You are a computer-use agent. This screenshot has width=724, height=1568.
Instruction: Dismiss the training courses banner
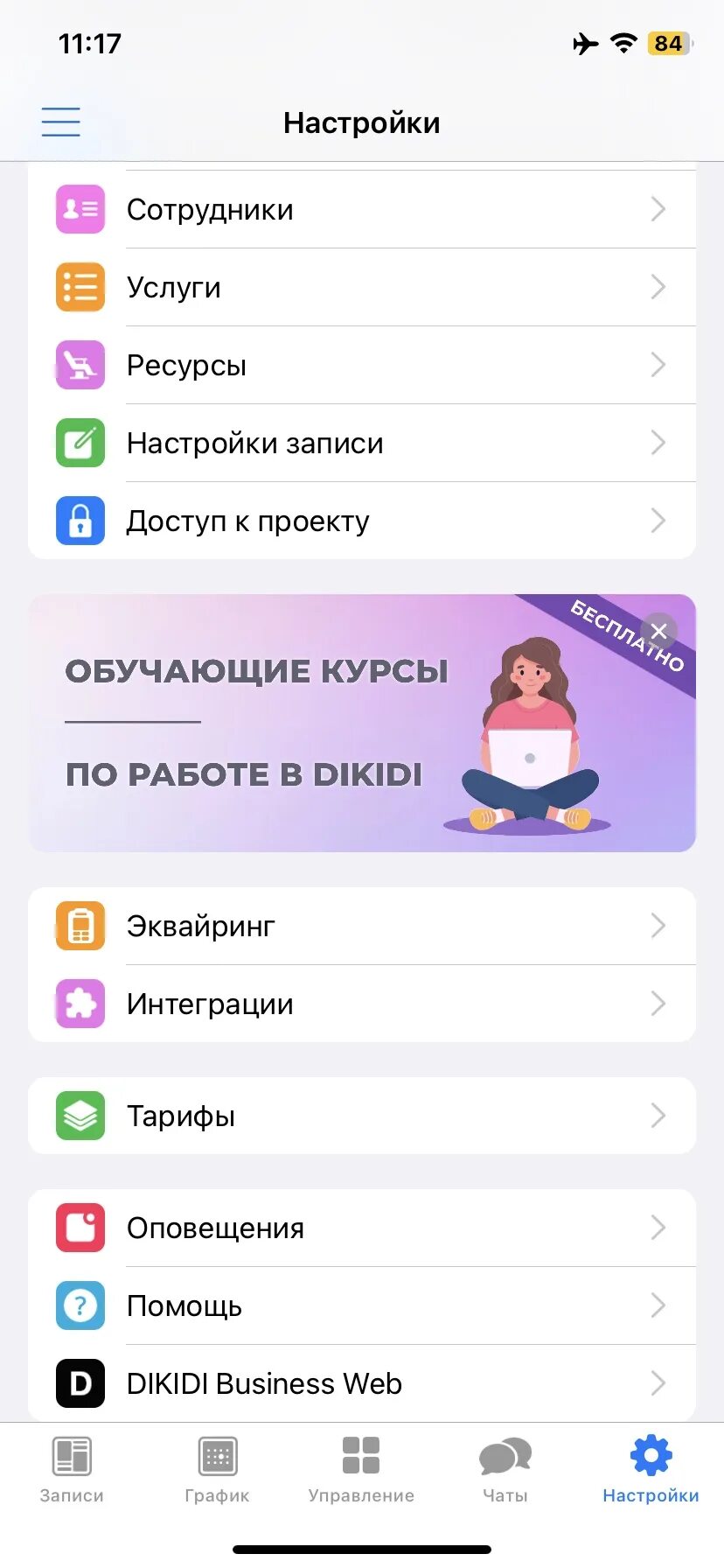tap(658, 631)
